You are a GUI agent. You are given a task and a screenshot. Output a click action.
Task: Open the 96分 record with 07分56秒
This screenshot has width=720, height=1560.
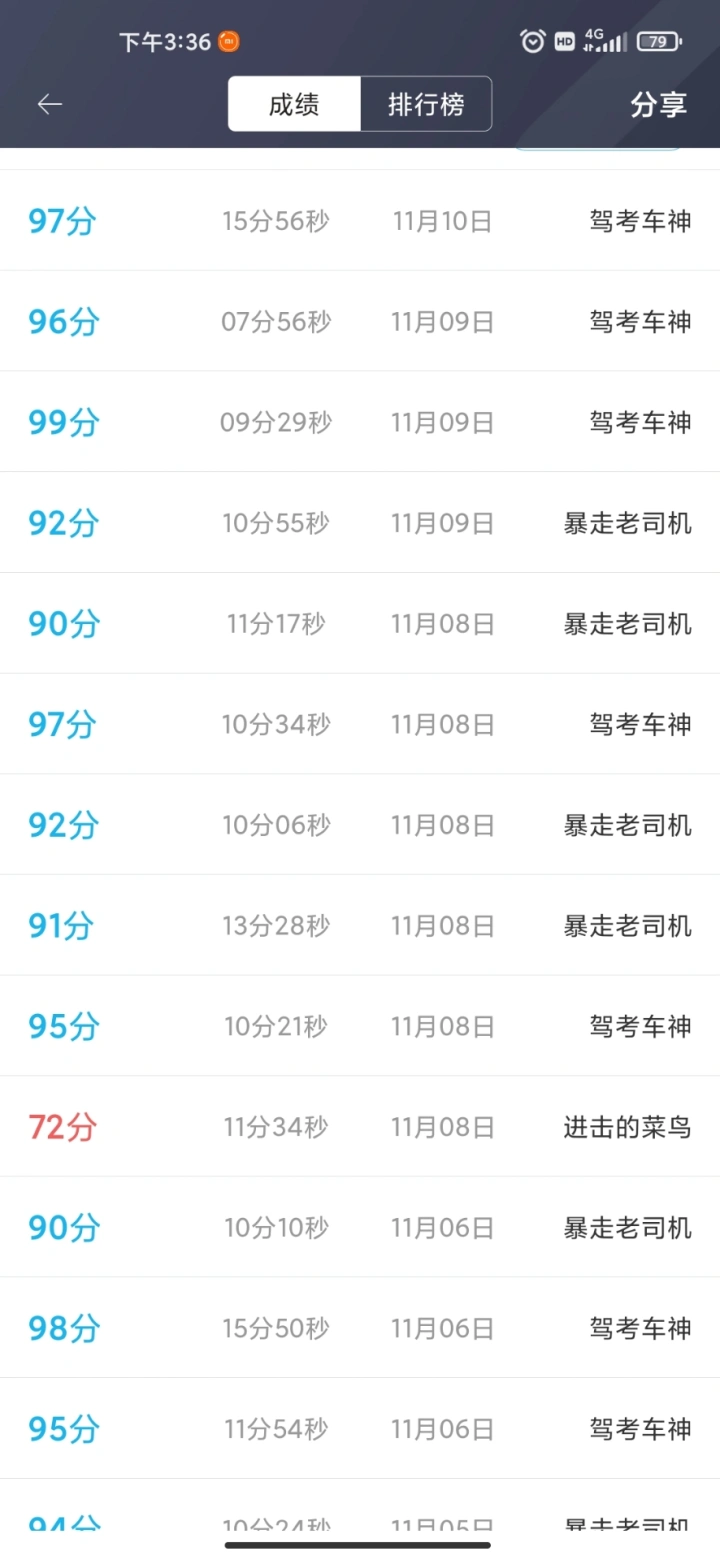360,321
